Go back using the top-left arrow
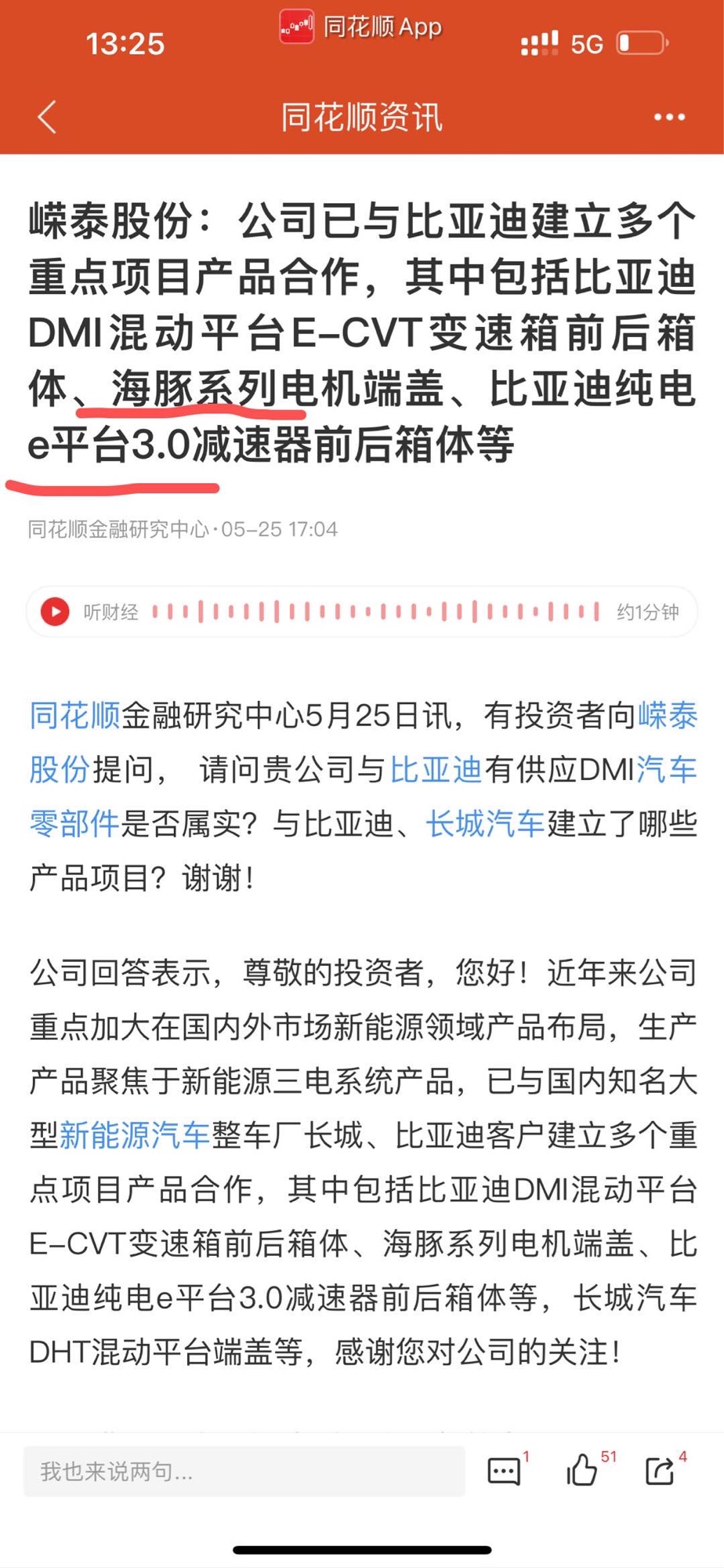The height and width of the screenshot is (1568, 724). pos(47,118)
